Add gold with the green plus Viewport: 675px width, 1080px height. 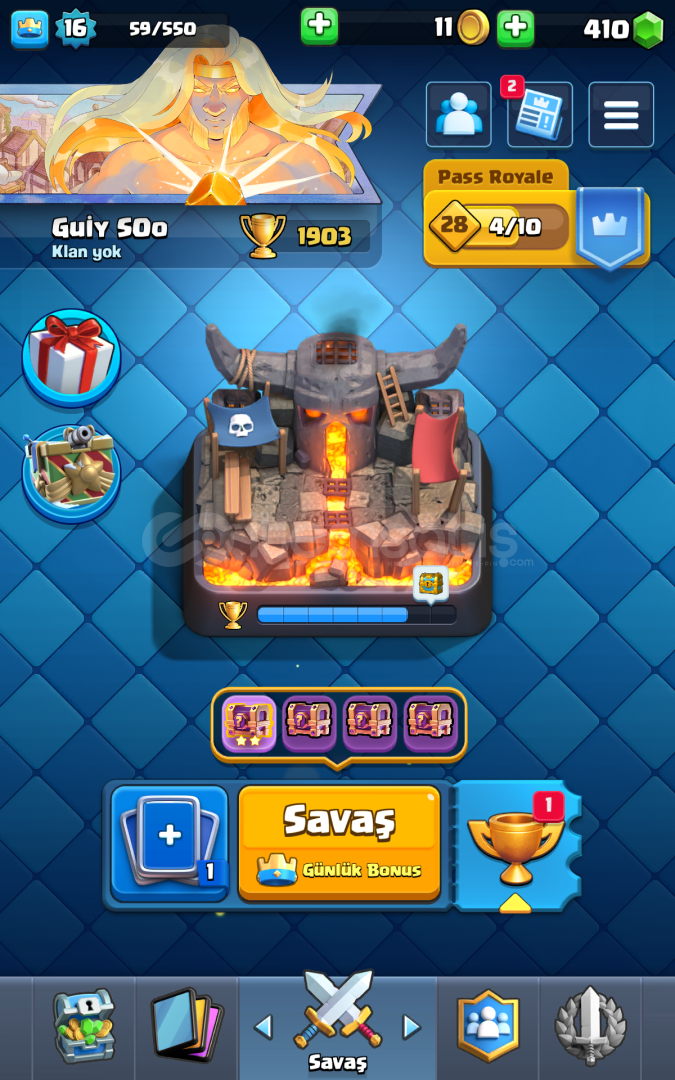(x=516, y=27)
